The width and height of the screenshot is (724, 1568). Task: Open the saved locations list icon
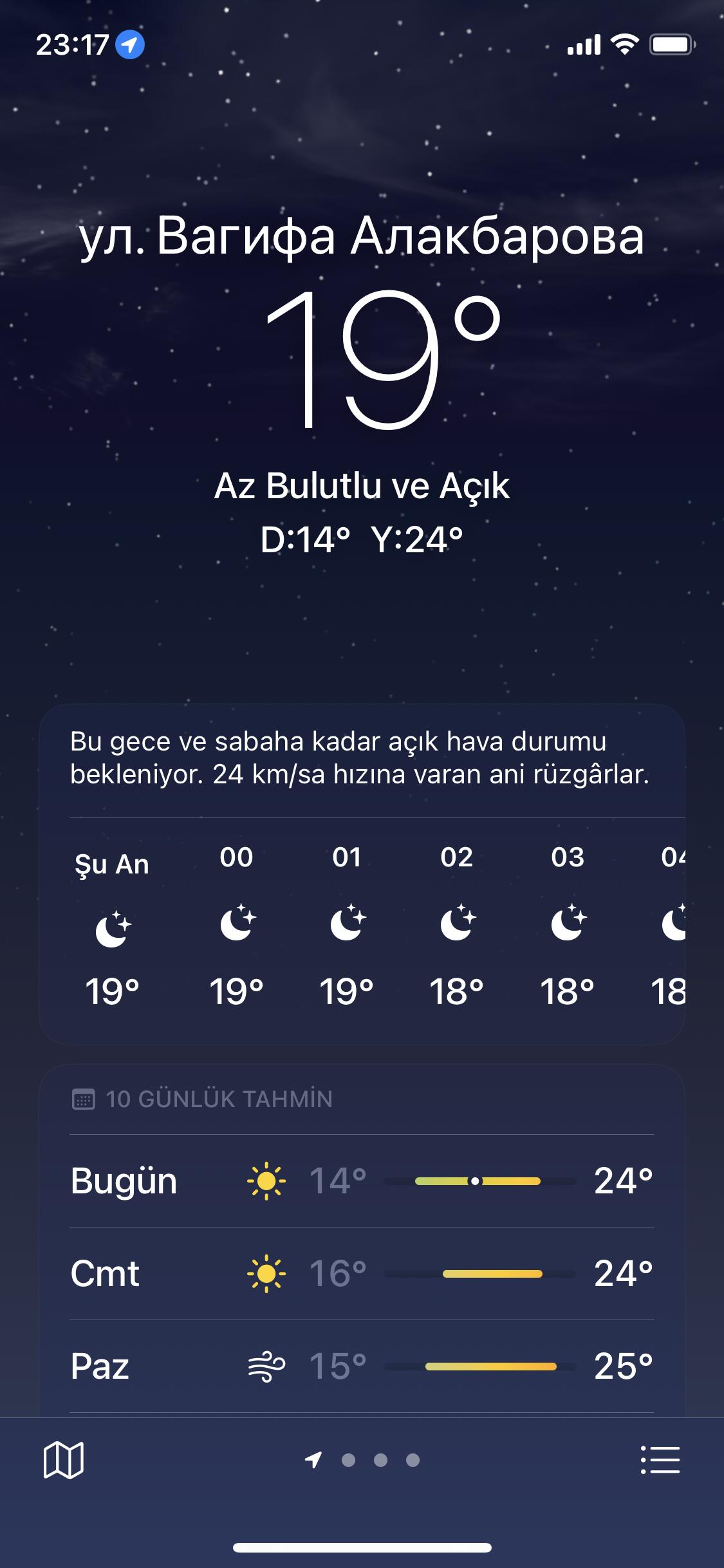pyautogui.click(x=660, y=1460)
